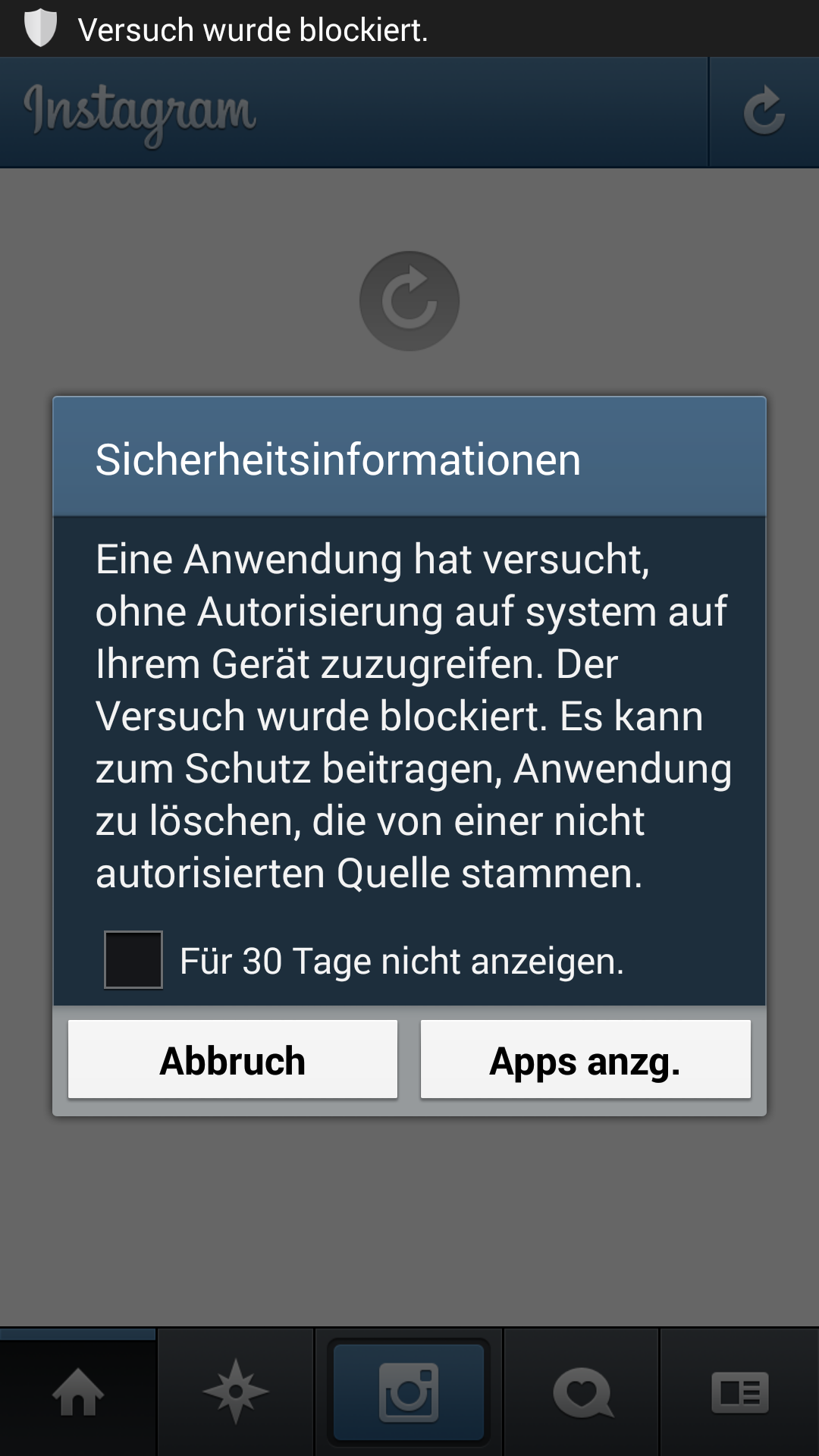Open the activity heart tab
Screen dimensions: 819x1456
point(582,1392)
